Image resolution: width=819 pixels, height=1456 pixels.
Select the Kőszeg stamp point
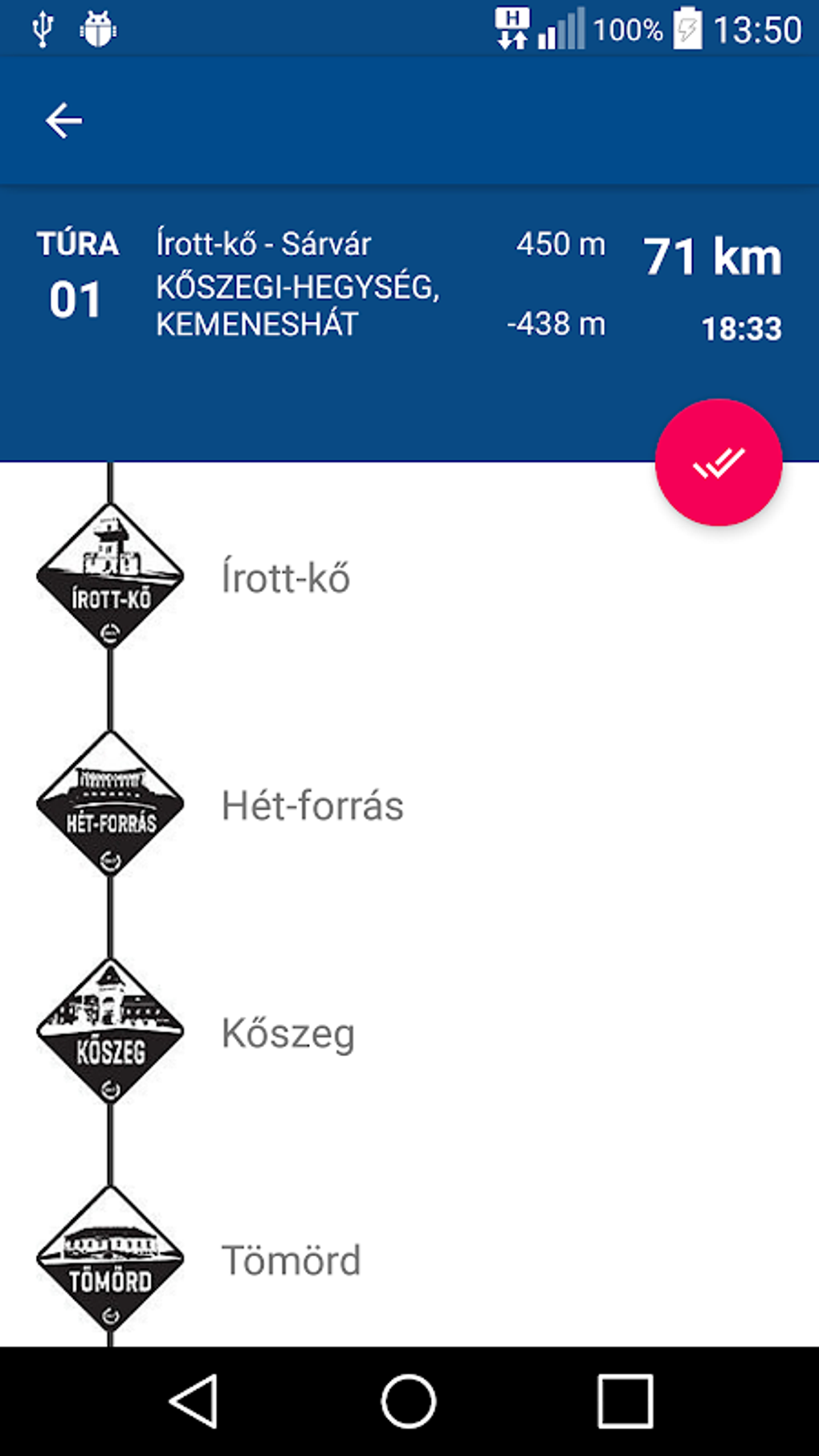(287, 1033)
